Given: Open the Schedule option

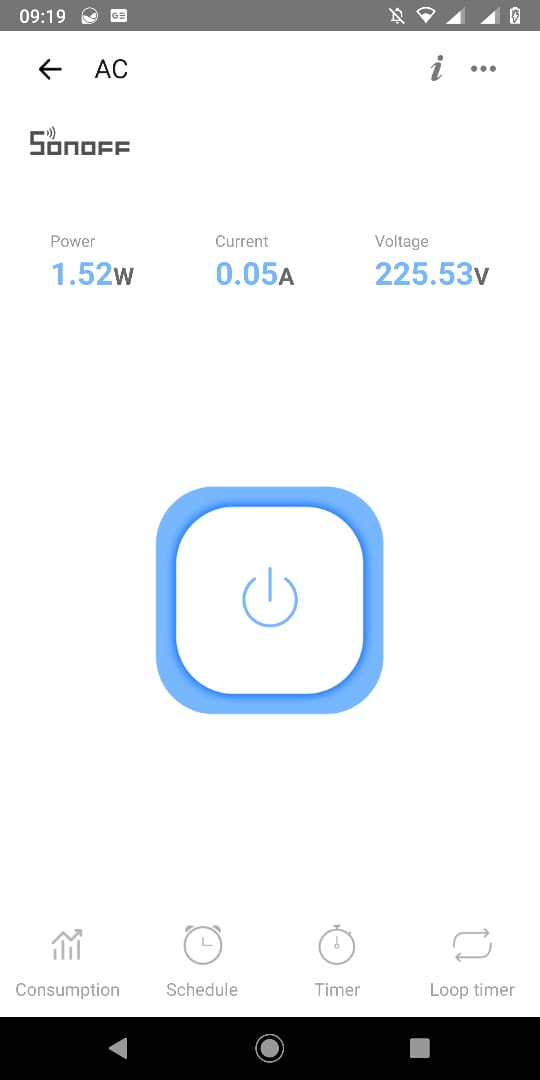Looking at the screenshot, I should point(202,963).
